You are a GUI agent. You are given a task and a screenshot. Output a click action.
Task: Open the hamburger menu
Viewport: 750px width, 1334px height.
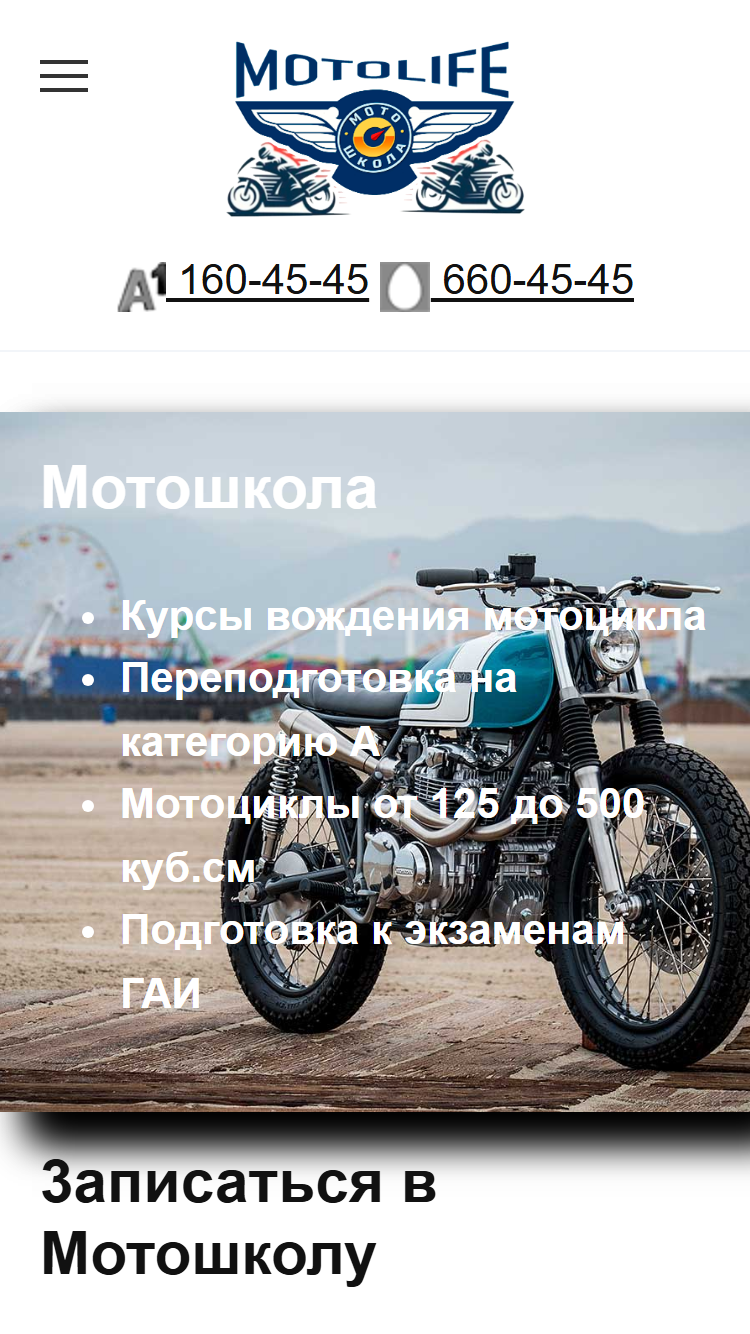(x=64, y=76)
